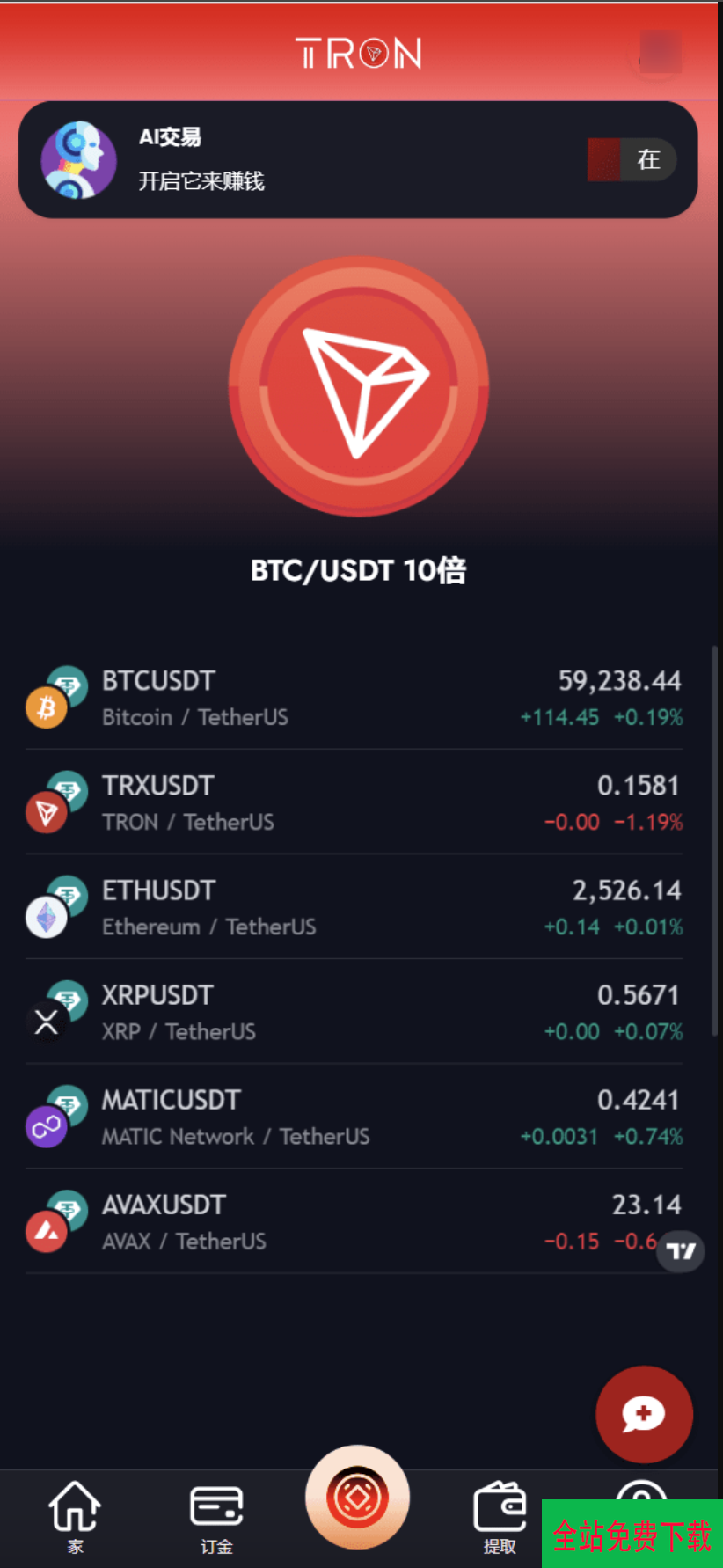Toggle the AI交易 switch
This screenshot has height=1568, width=723.
pos(632,160)
